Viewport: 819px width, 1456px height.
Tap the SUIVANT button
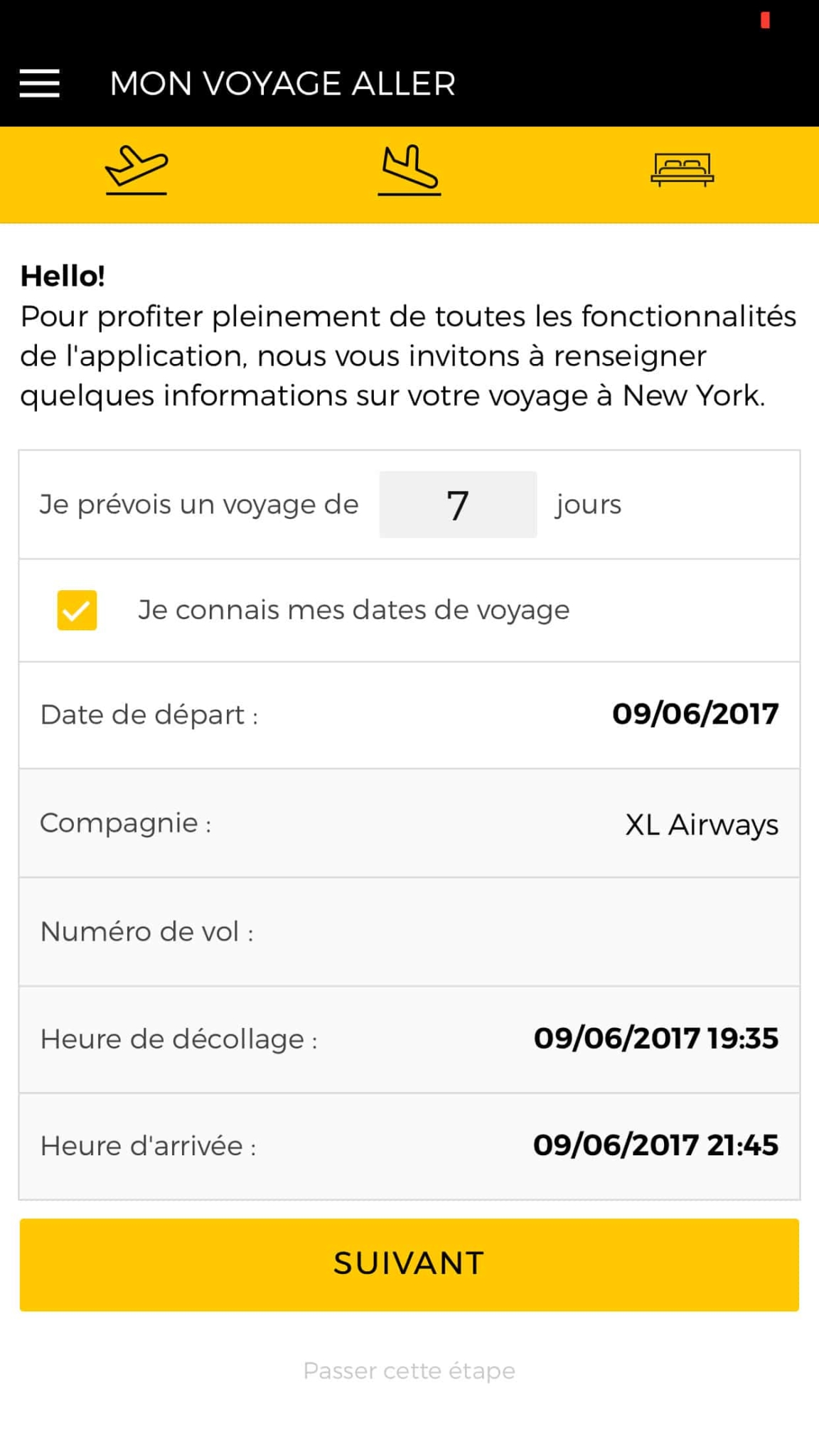tap(409, 1264)
